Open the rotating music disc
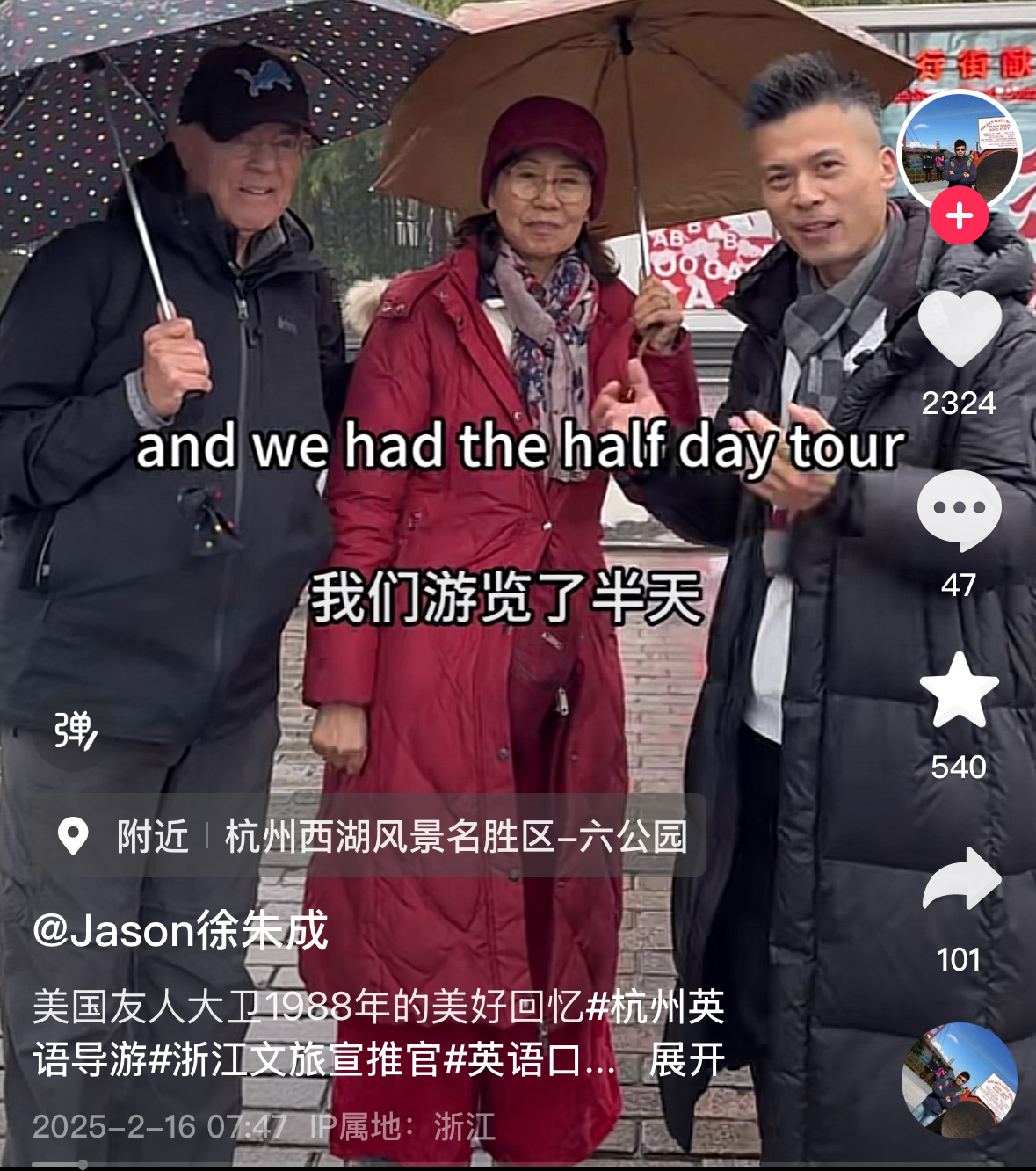Viewport: 1036px width, 1171px height. click(x=959, y=1080)
